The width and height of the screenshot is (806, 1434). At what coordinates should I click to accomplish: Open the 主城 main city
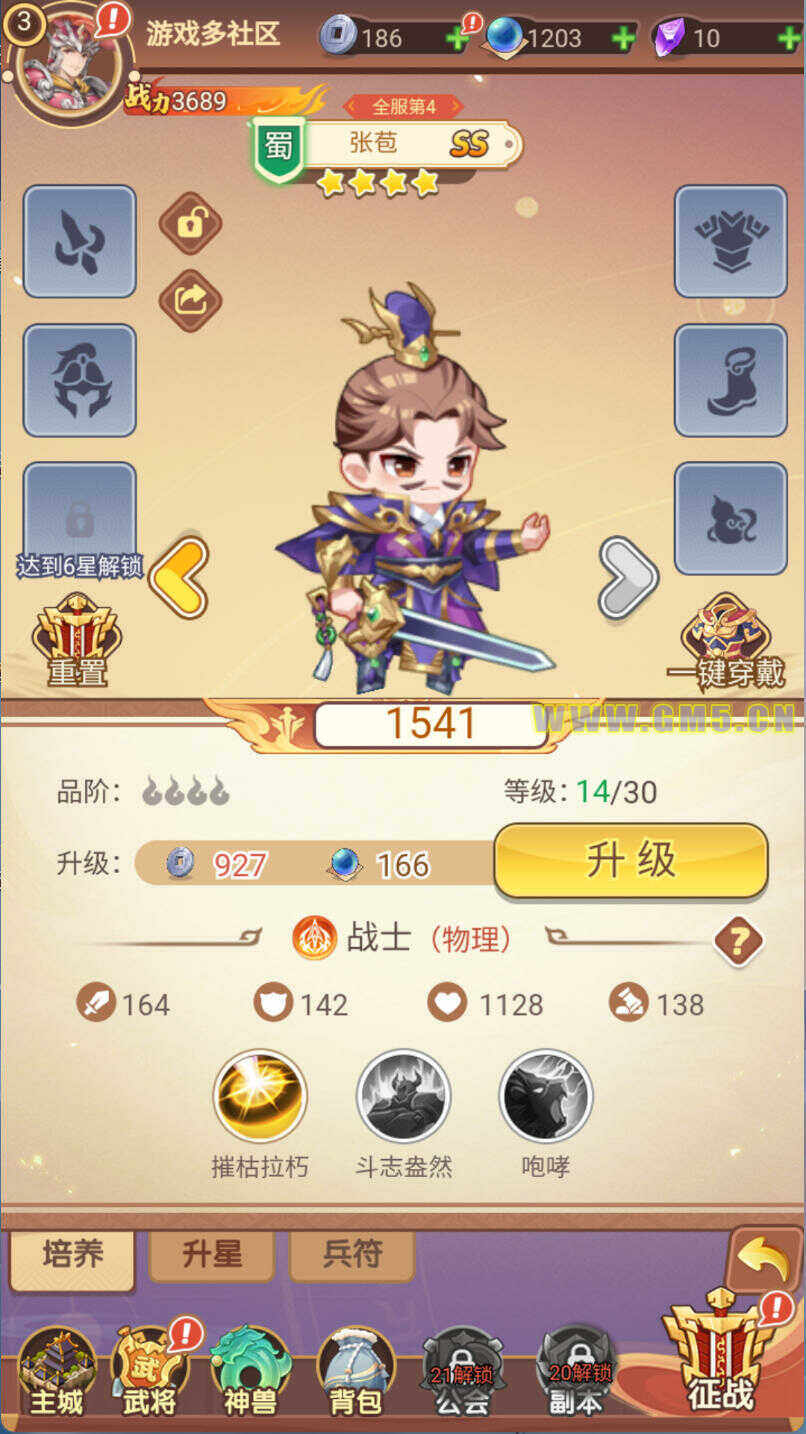coord(56,1372)
